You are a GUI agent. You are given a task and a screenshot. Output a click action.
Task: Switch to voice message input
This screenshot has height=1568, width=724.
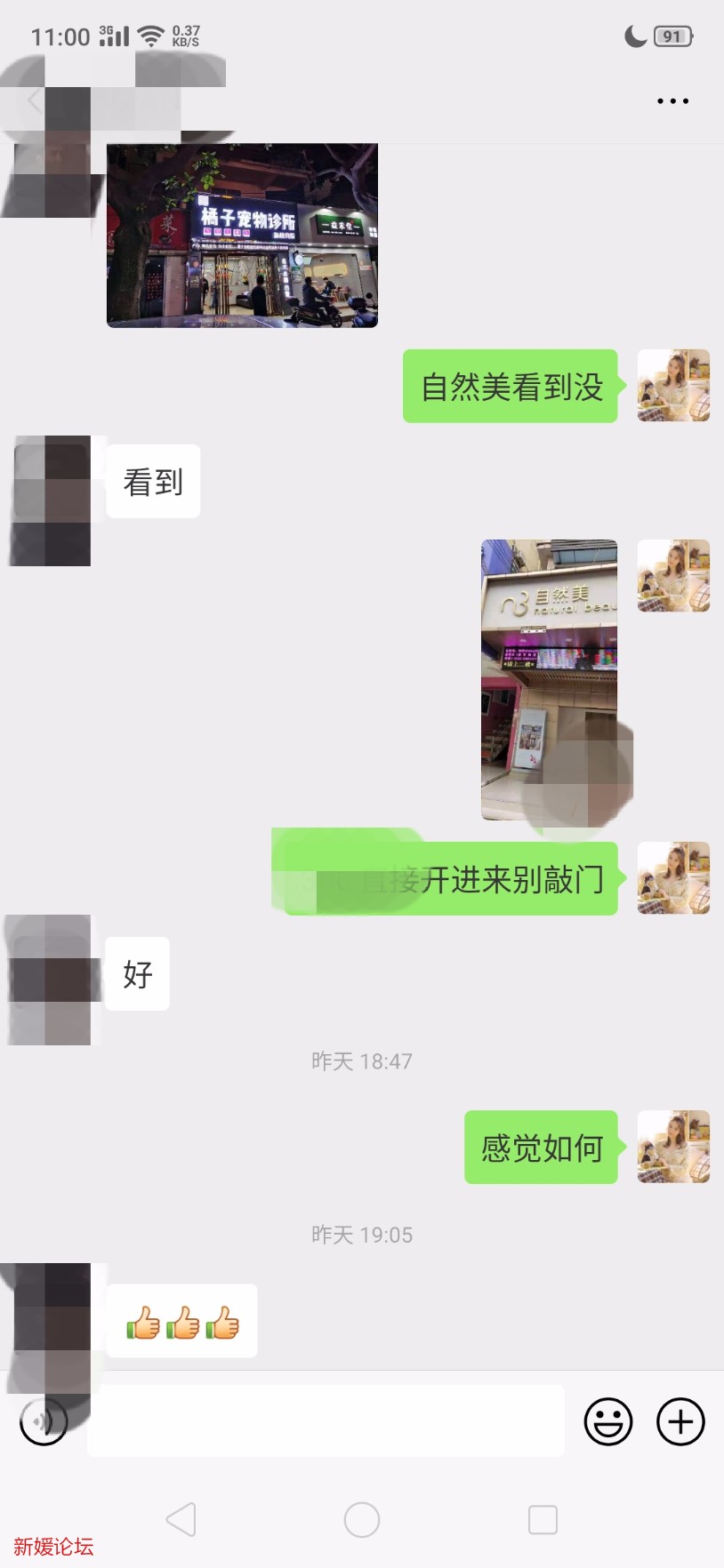pyautogui.click(x=44, y=1421)
